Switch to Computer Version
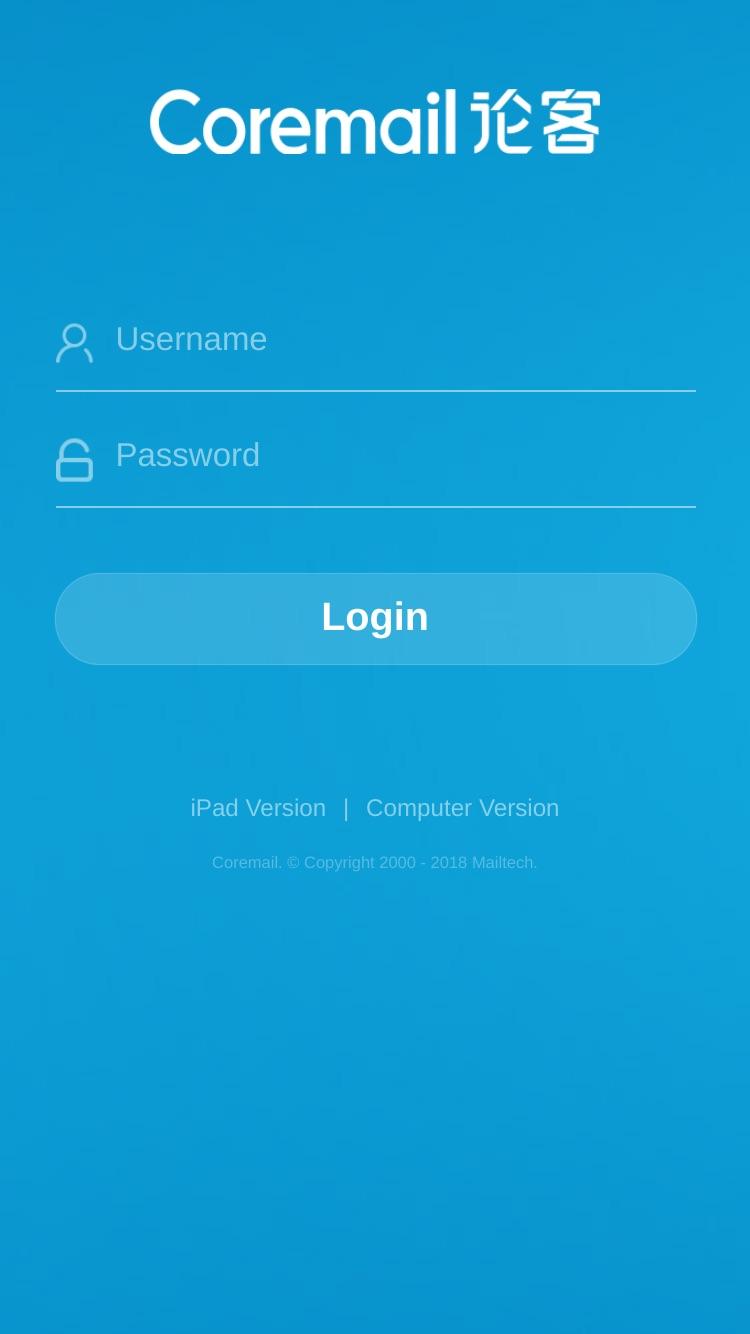750x1334 pixels. click(x=462, y=808)
